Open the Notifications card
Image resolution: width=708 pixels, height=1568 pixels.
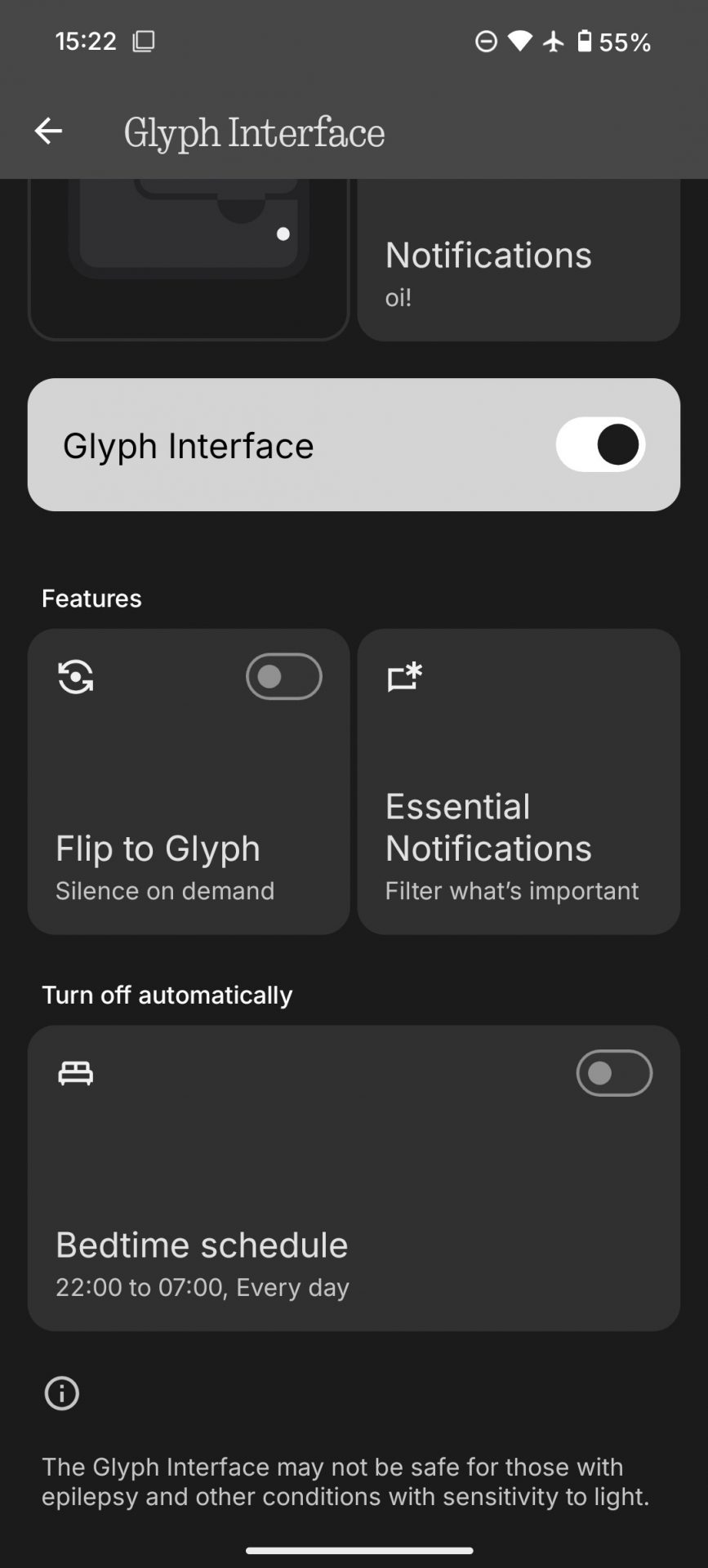(518, 269)
